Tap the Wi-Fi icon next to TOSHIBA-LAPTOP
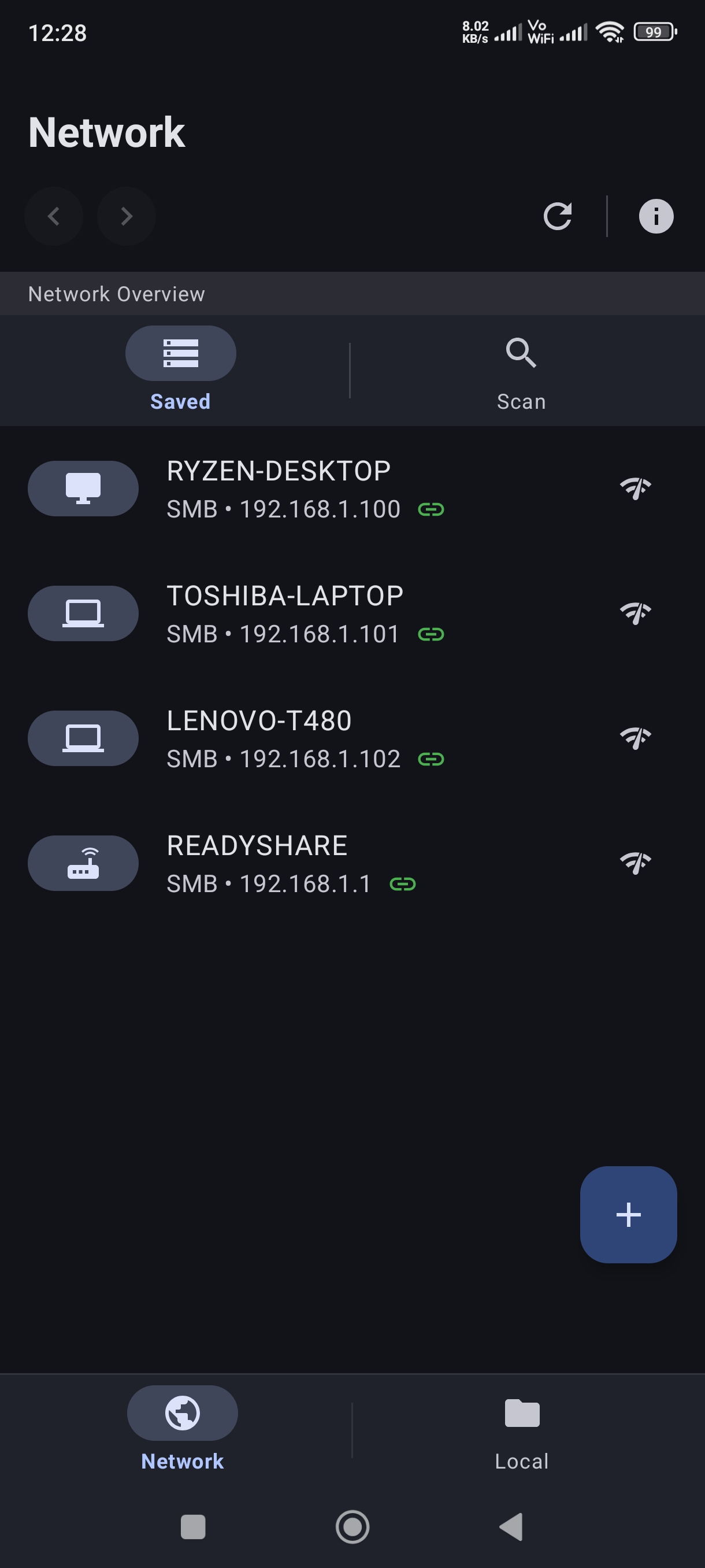 pos(635,613)
